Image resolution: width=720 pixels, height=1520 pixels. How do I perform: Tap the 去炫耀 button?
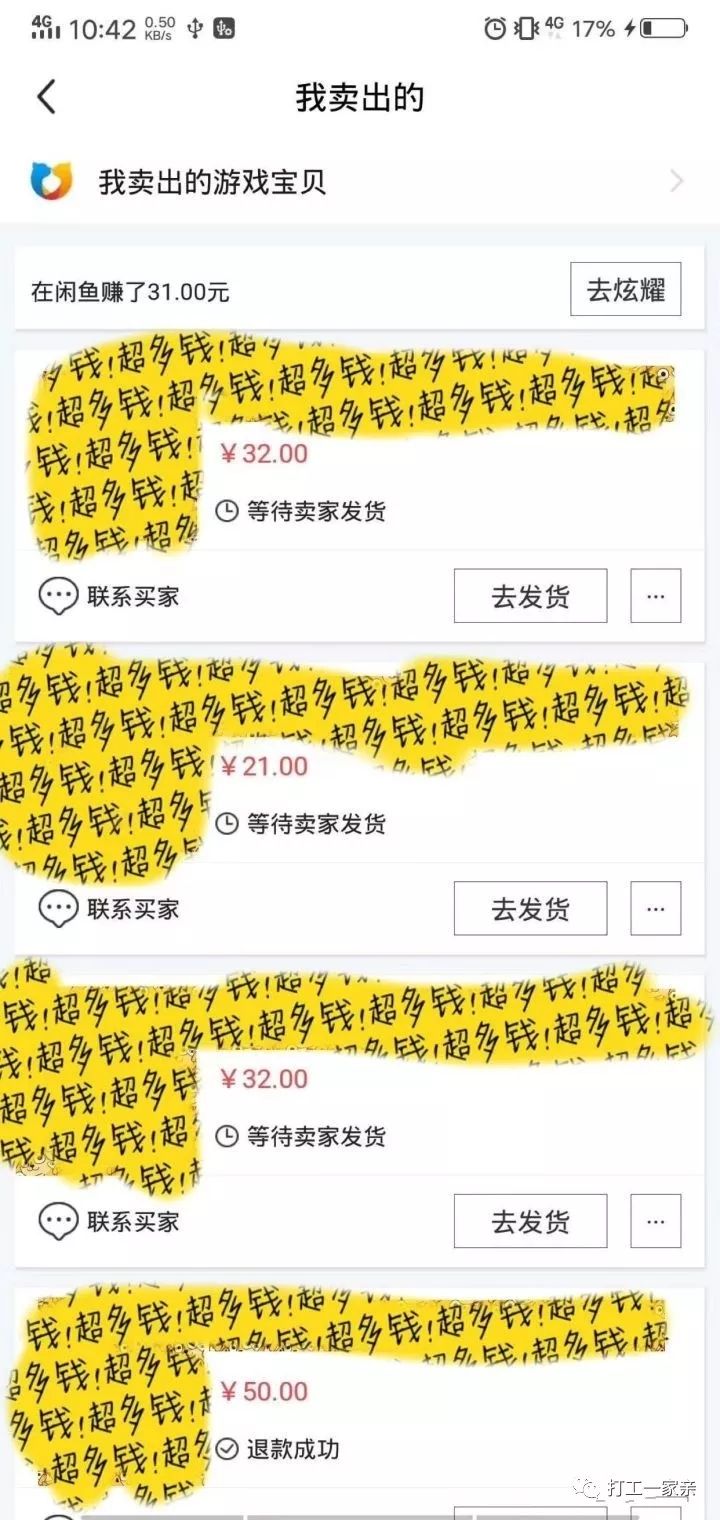click(625, 289)
